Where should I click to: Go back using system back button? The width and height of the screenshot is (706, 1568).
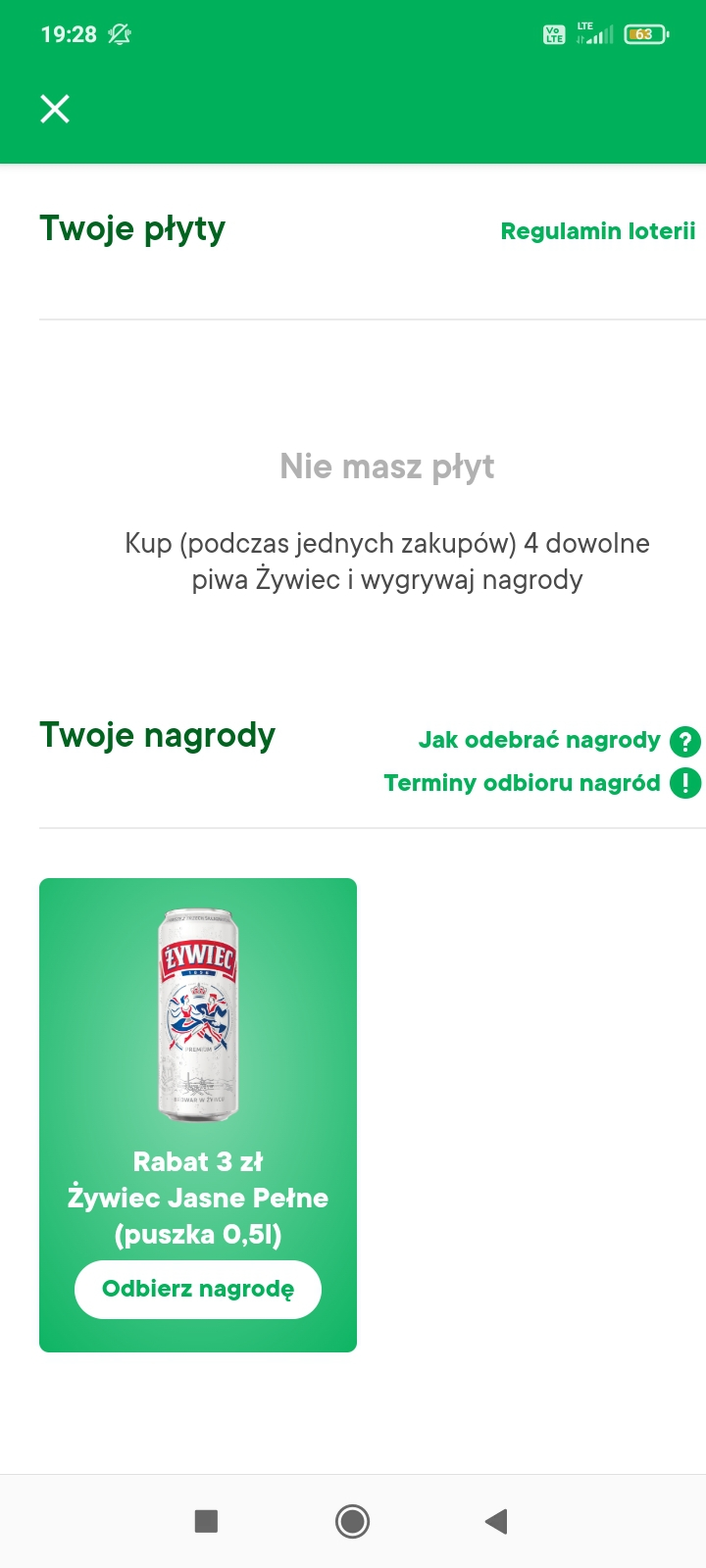(496, 1521)
